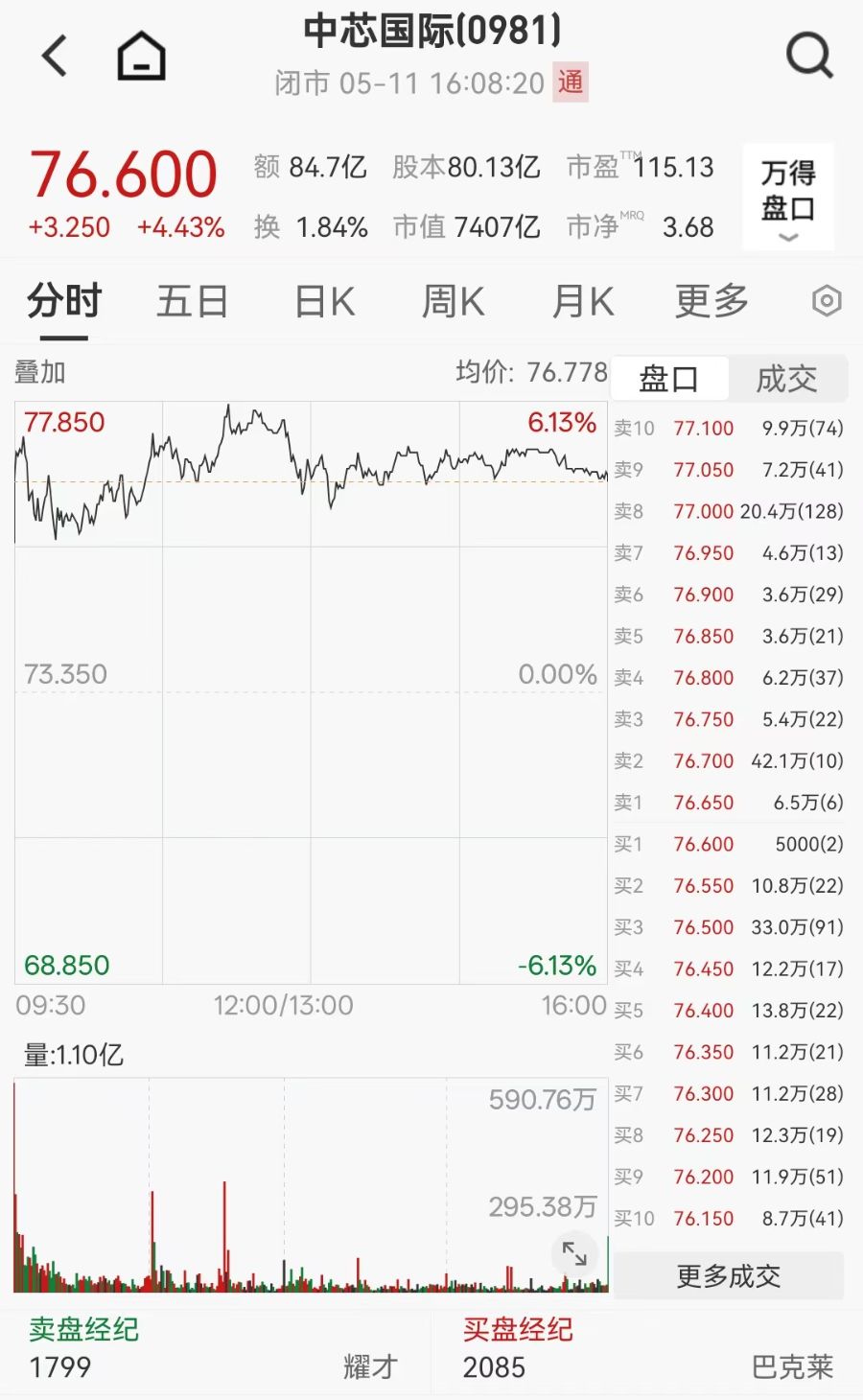Open the home icon in header
Image resolution: width=863 pixels, height=1400 pixels.
click(141, 56)
